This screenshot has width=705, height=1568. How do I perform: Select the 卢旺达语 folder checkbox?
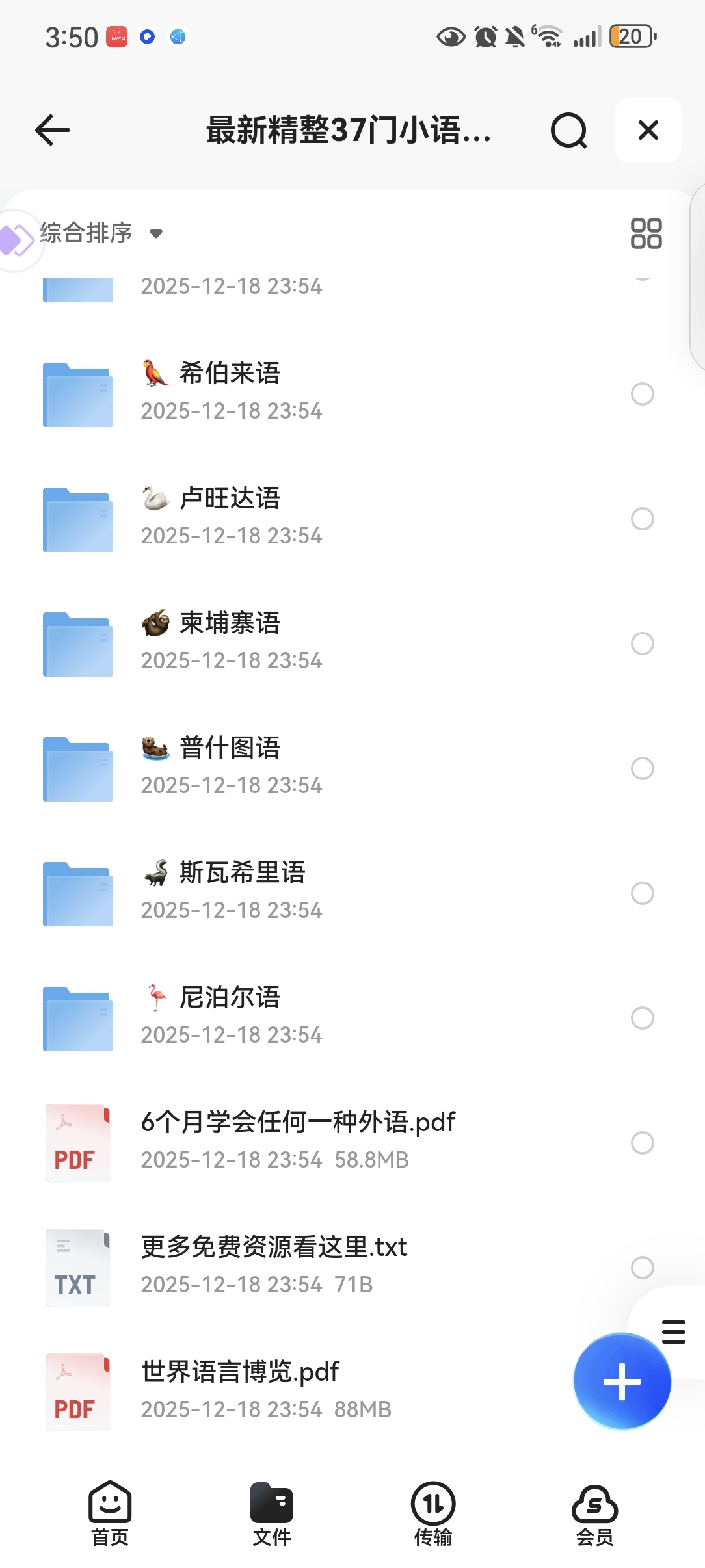click(x=642, y=519)
